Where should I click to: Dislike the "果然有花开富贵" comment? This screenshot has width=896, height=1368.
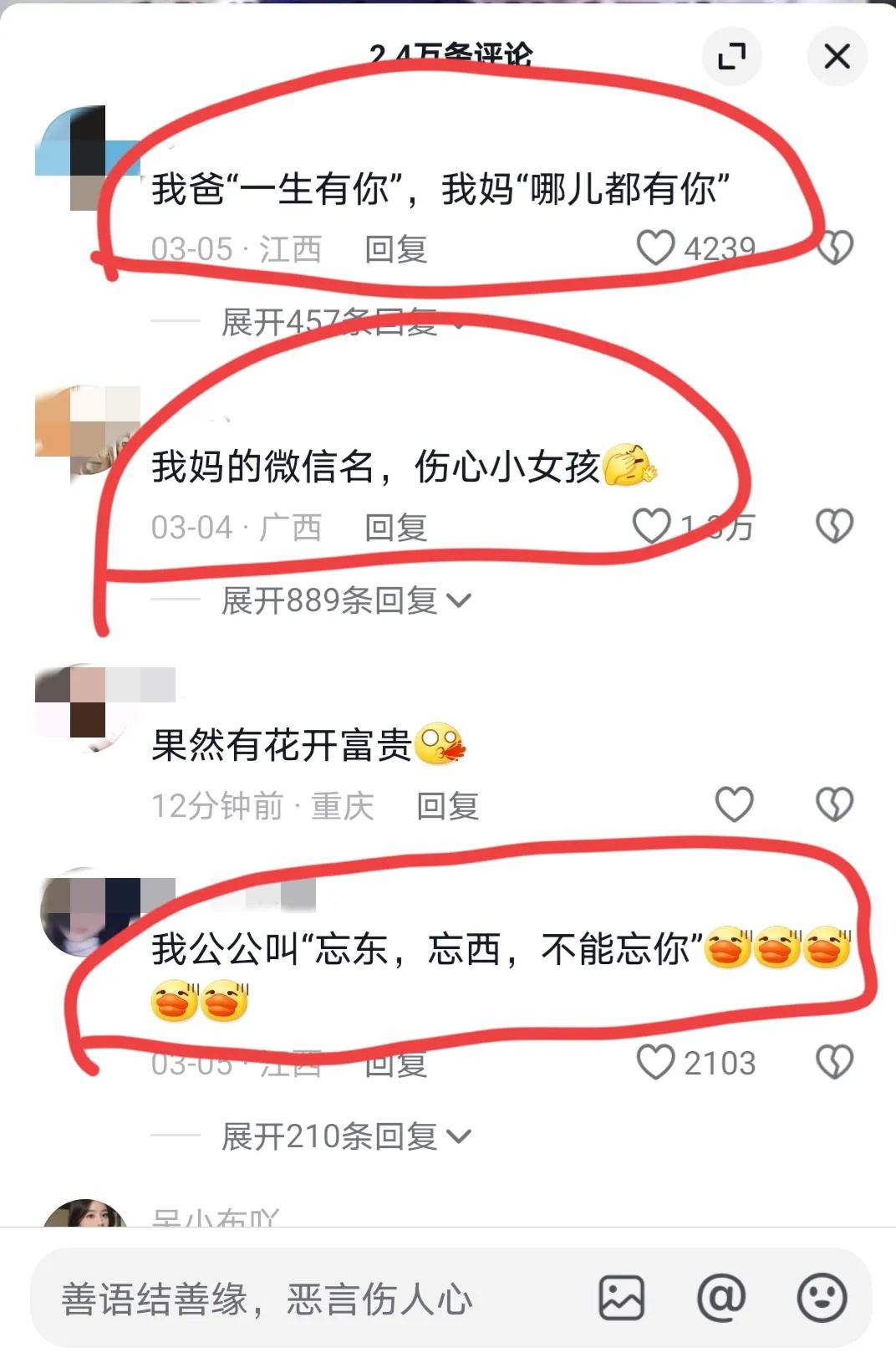pos(834,805)
